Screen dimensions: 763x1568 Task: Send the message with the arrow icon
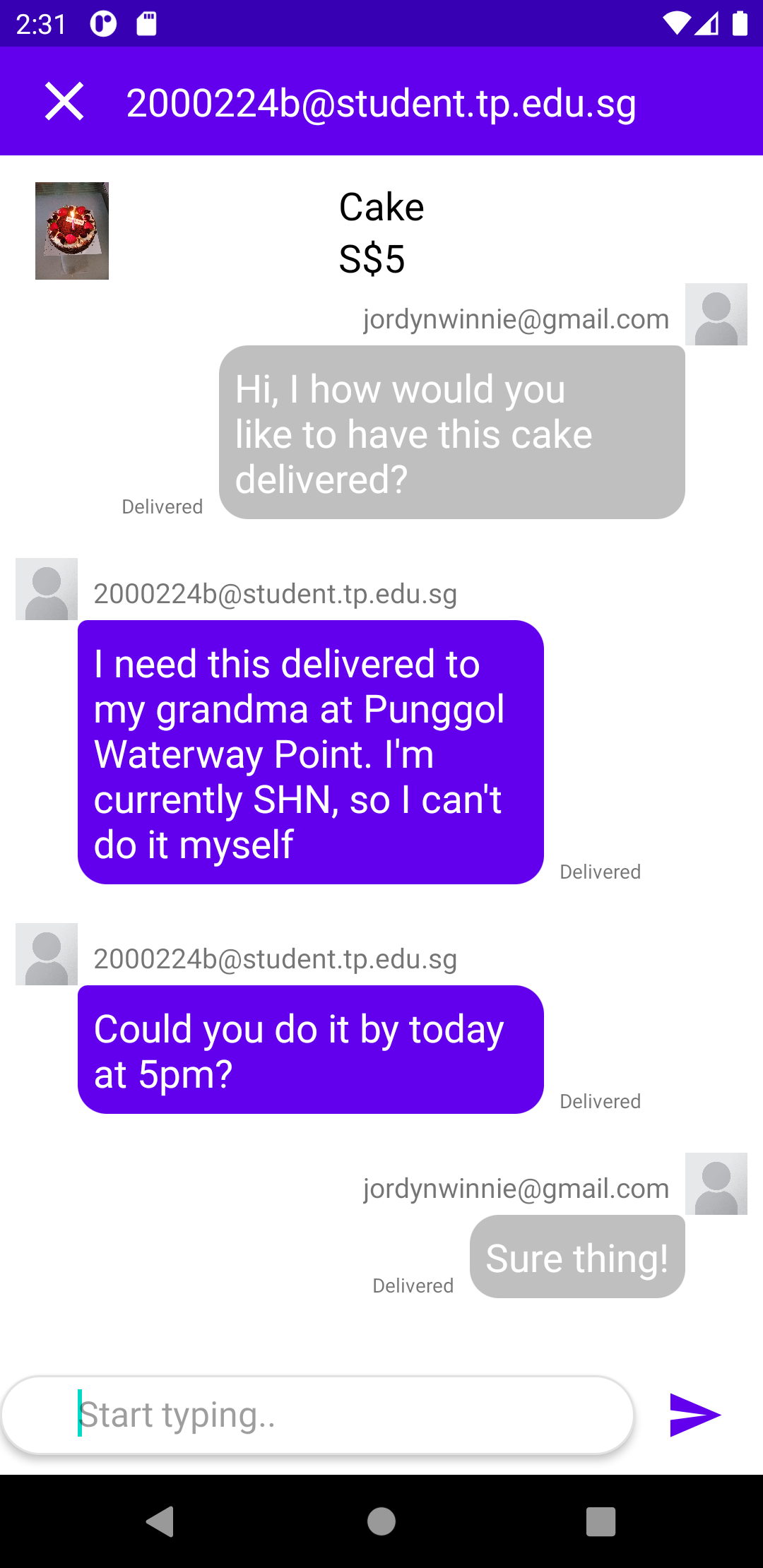(694, 1415)
